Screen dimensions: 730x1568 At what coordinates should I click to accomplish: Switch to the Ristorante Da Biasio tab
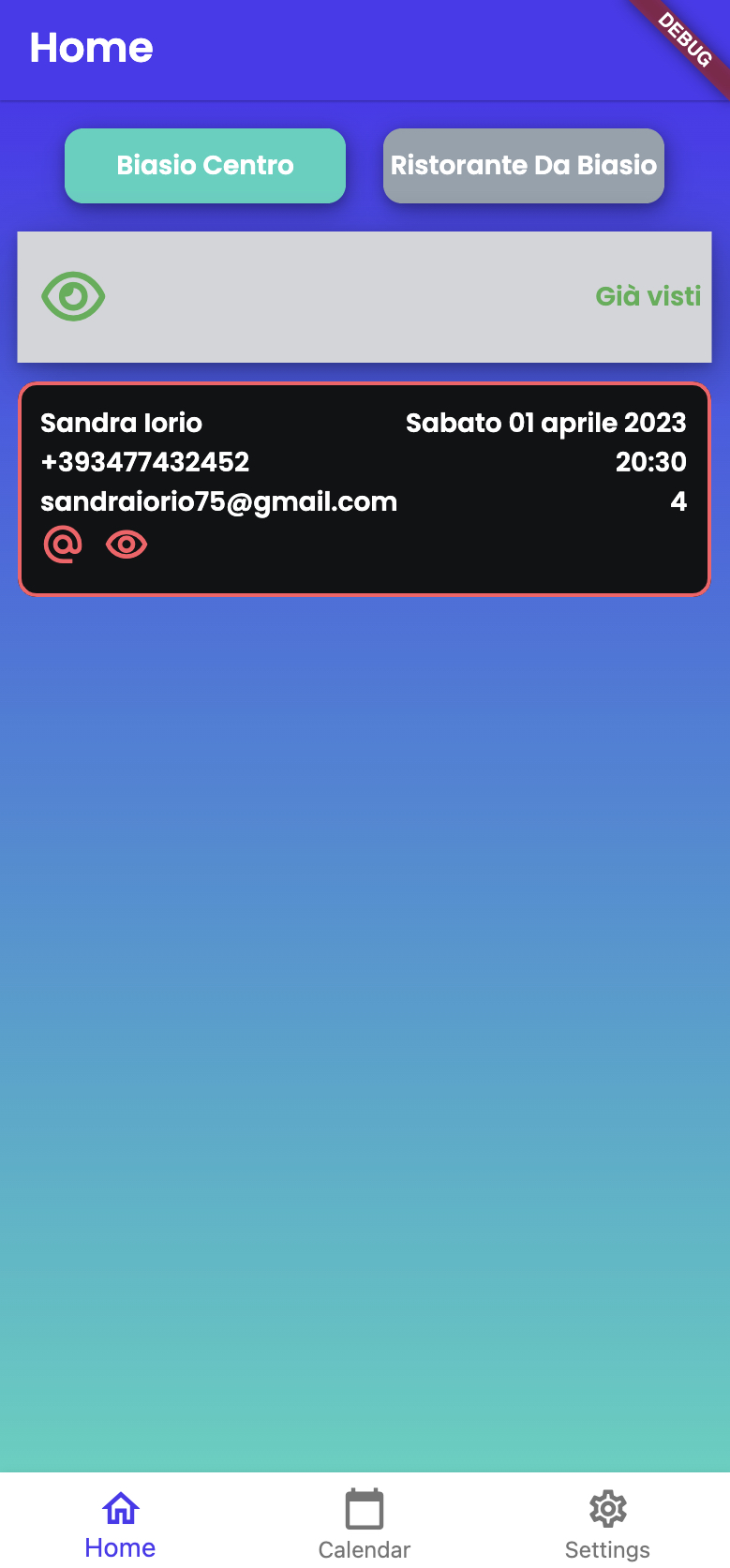click(x=523, y=165)
